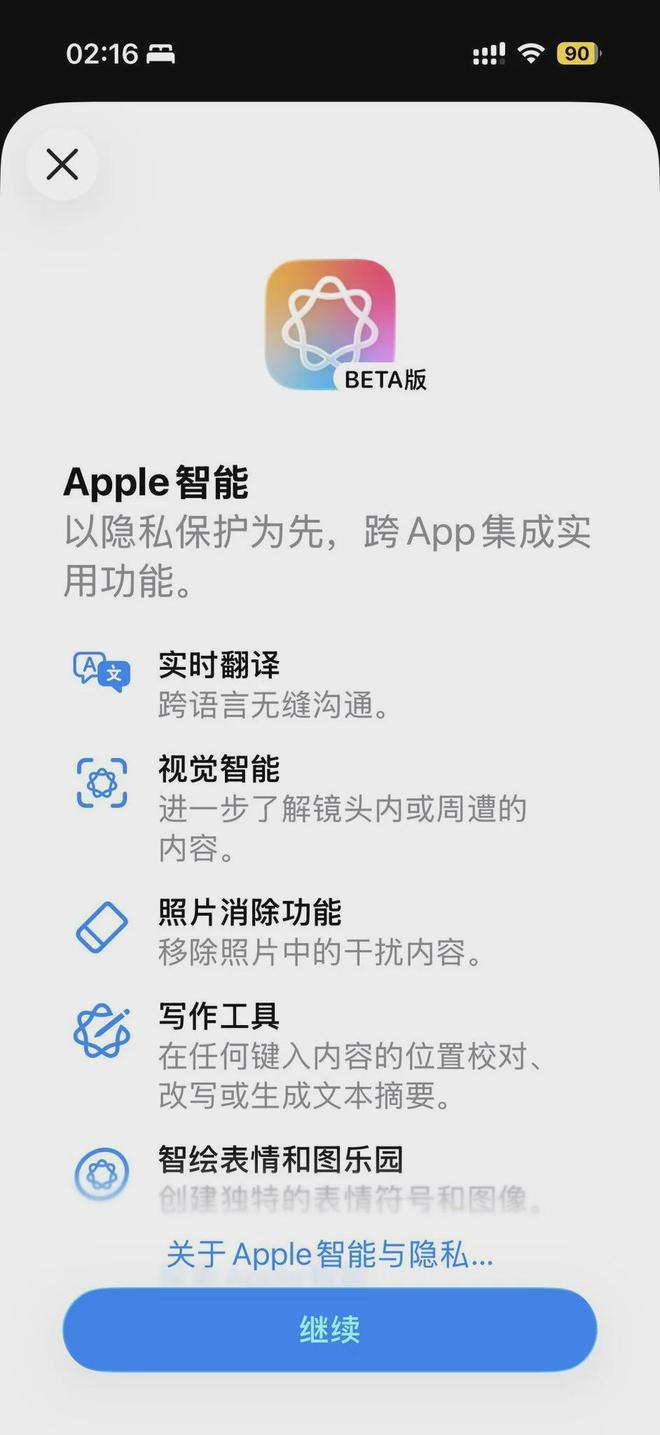Open 关于 Apple 智能与隐私 link
This screenshot has height=1435, width=660.
click(x=330, y=1254)
